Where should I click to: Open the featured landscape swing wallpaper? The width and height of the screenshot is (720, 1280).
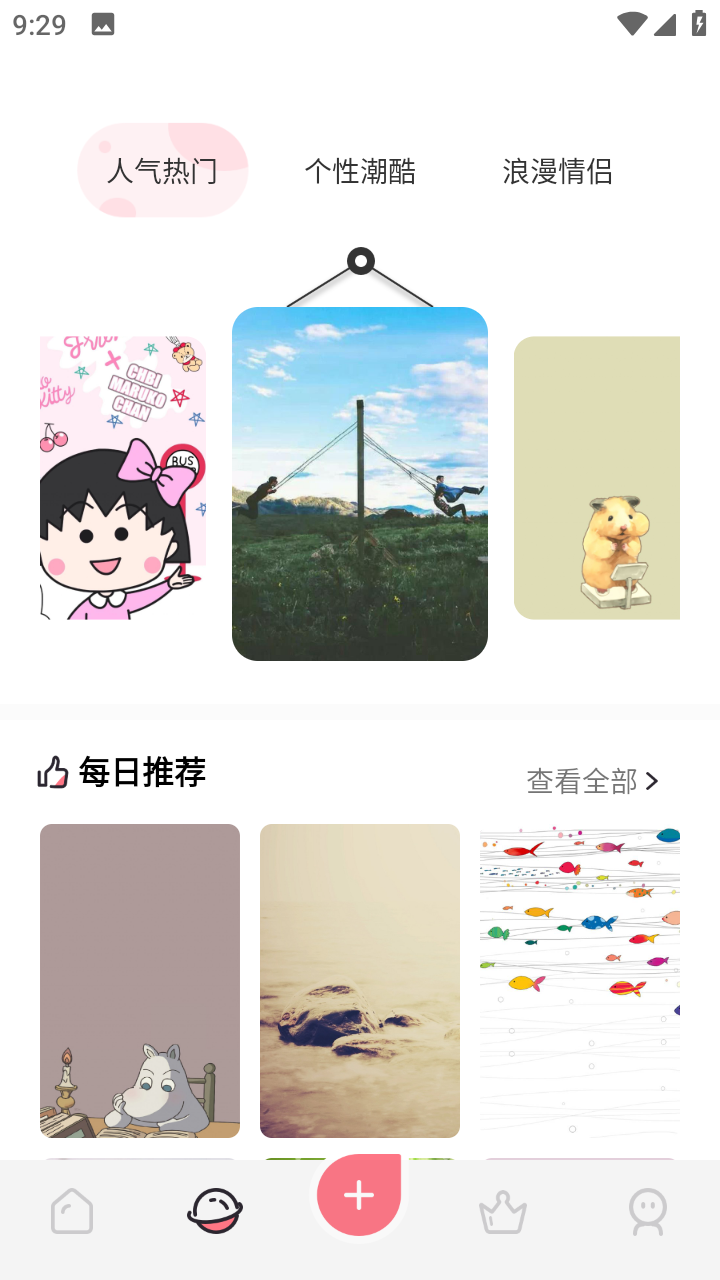[359, 483]
